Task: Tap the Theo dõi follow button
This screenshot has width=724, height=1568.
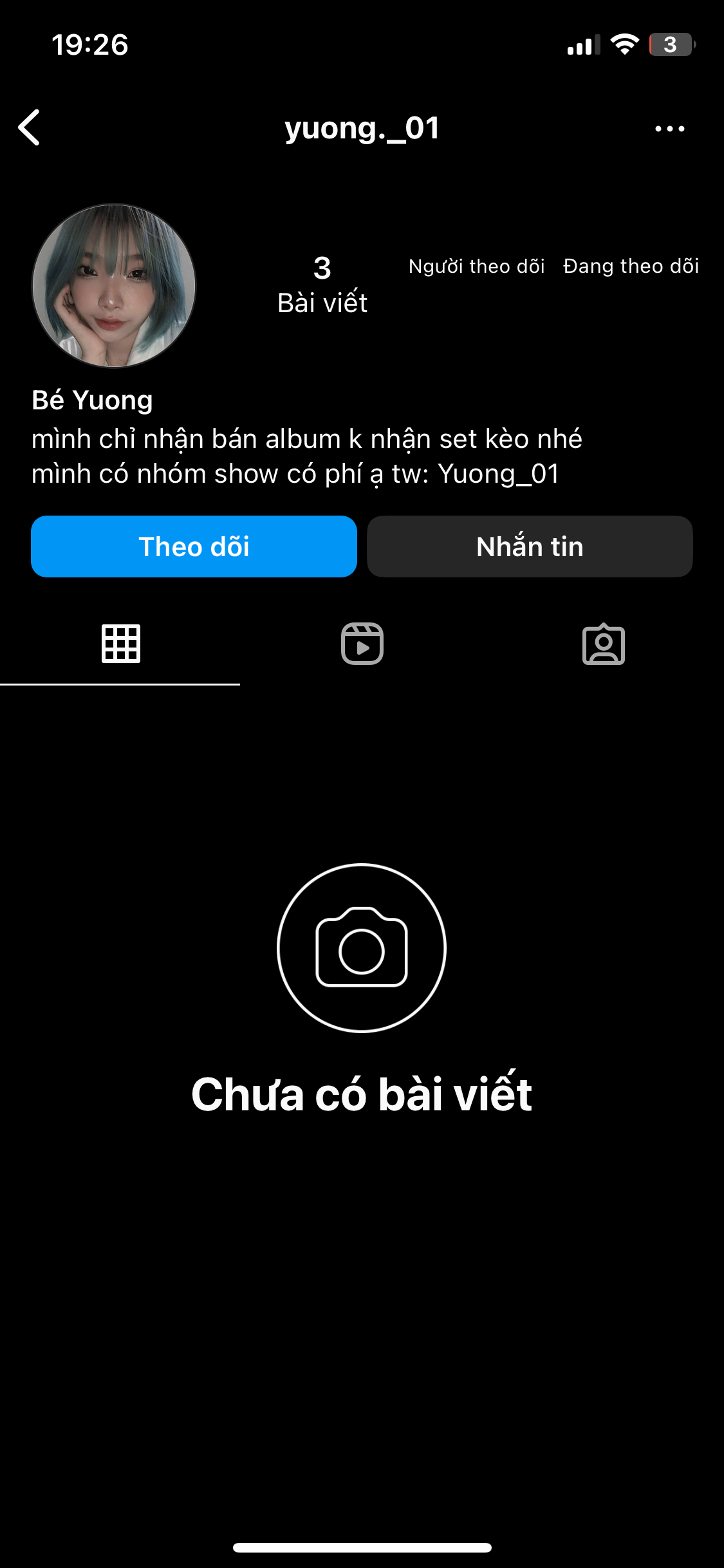Action: click(194, 546)
